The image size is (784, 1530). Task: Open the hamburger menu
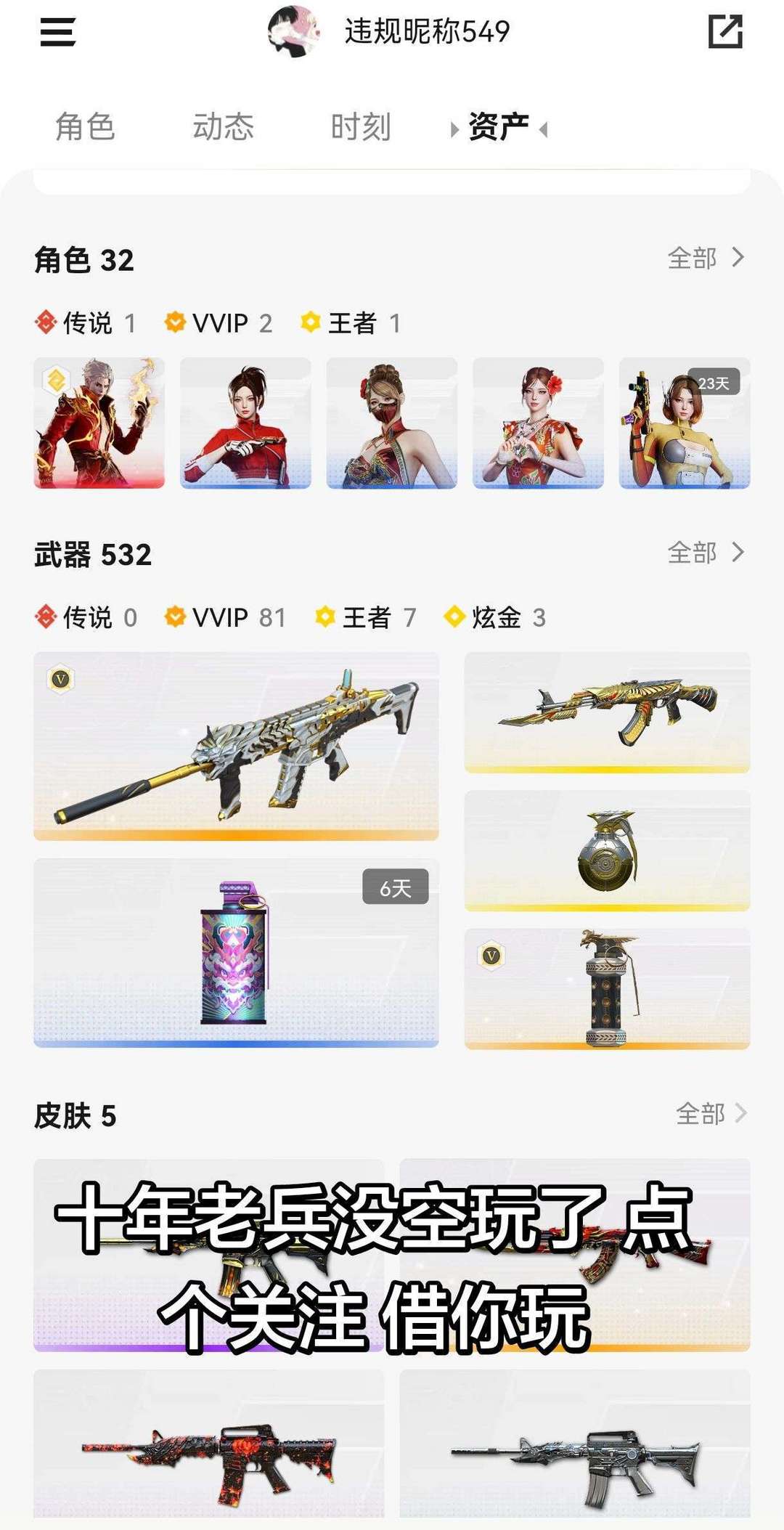(57, 32)
